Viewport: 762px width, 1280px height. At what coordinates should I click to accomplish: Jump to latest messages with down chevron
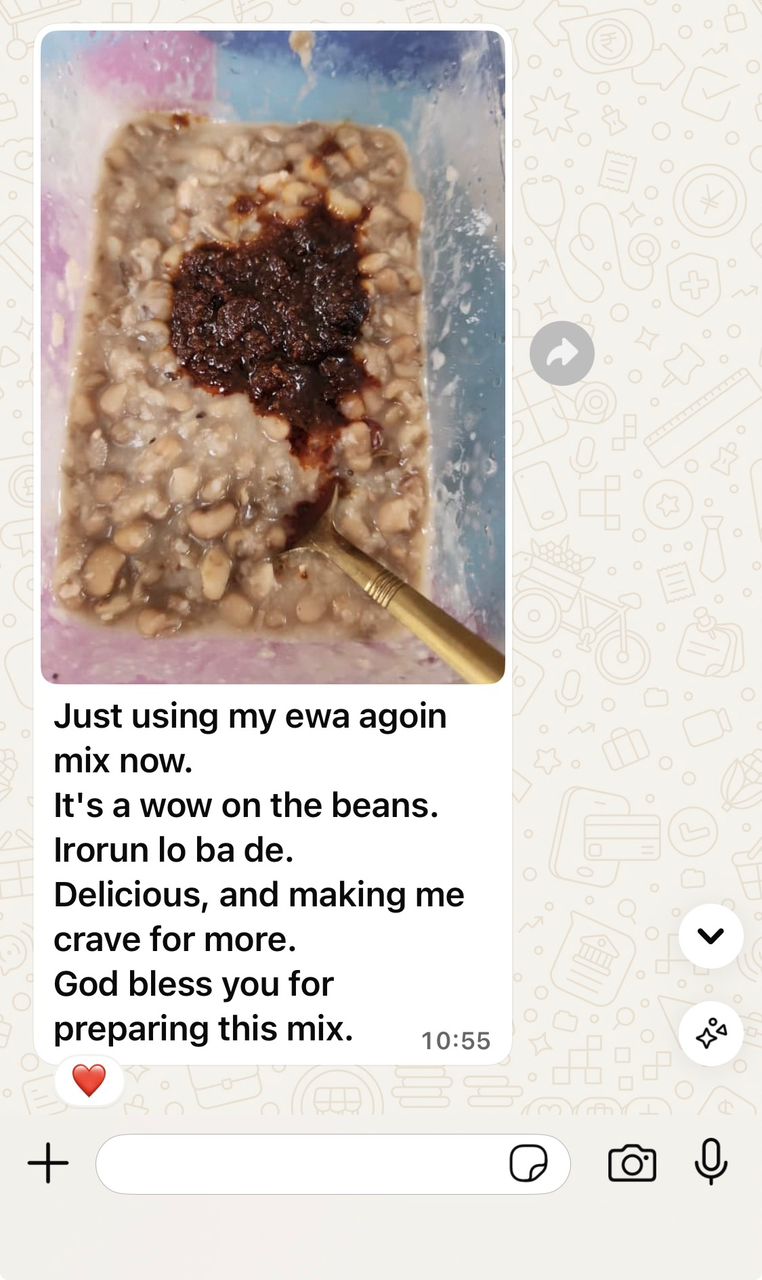pyautogui.click(x=711, y=936)
